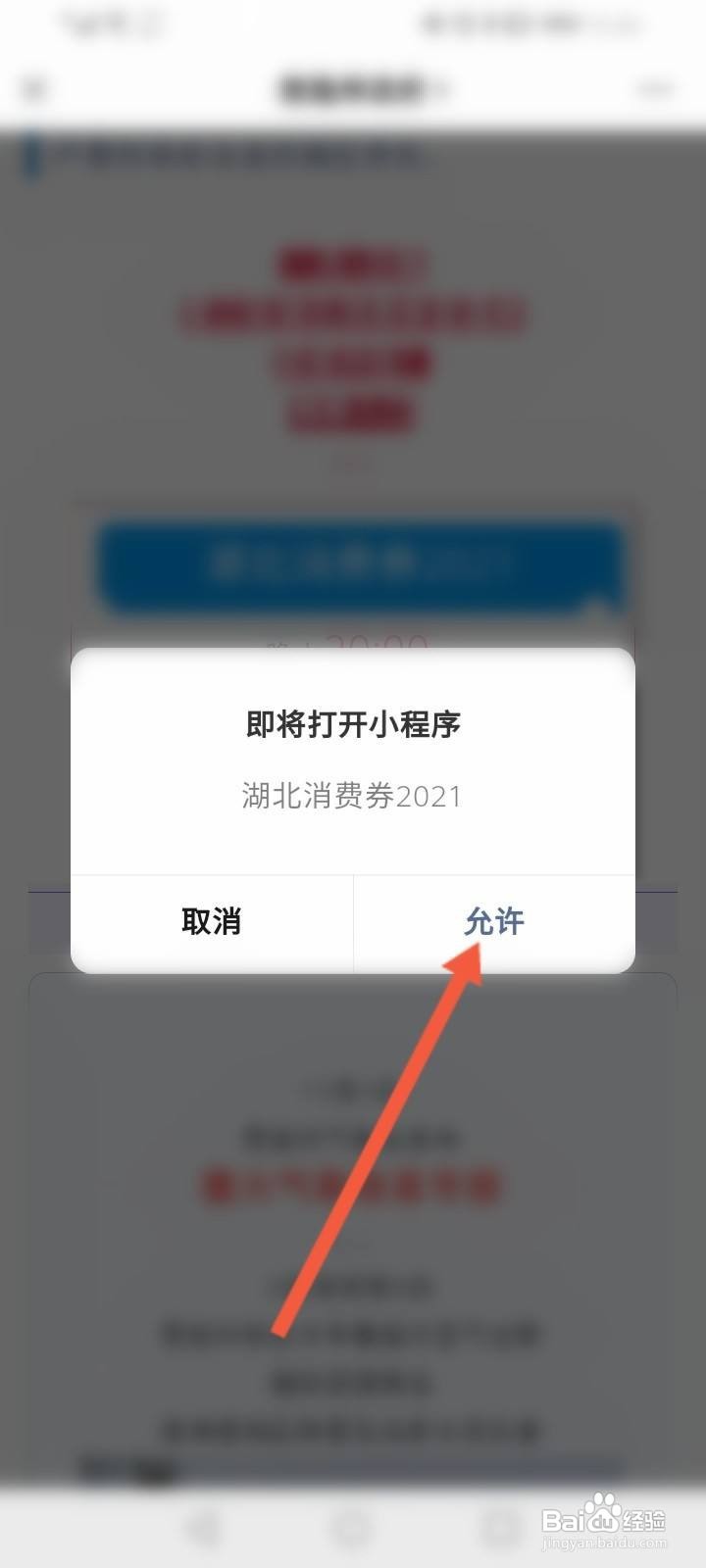
Task: Allow opening the 湖北消费券2021 mini program
Action: [493, 922]
